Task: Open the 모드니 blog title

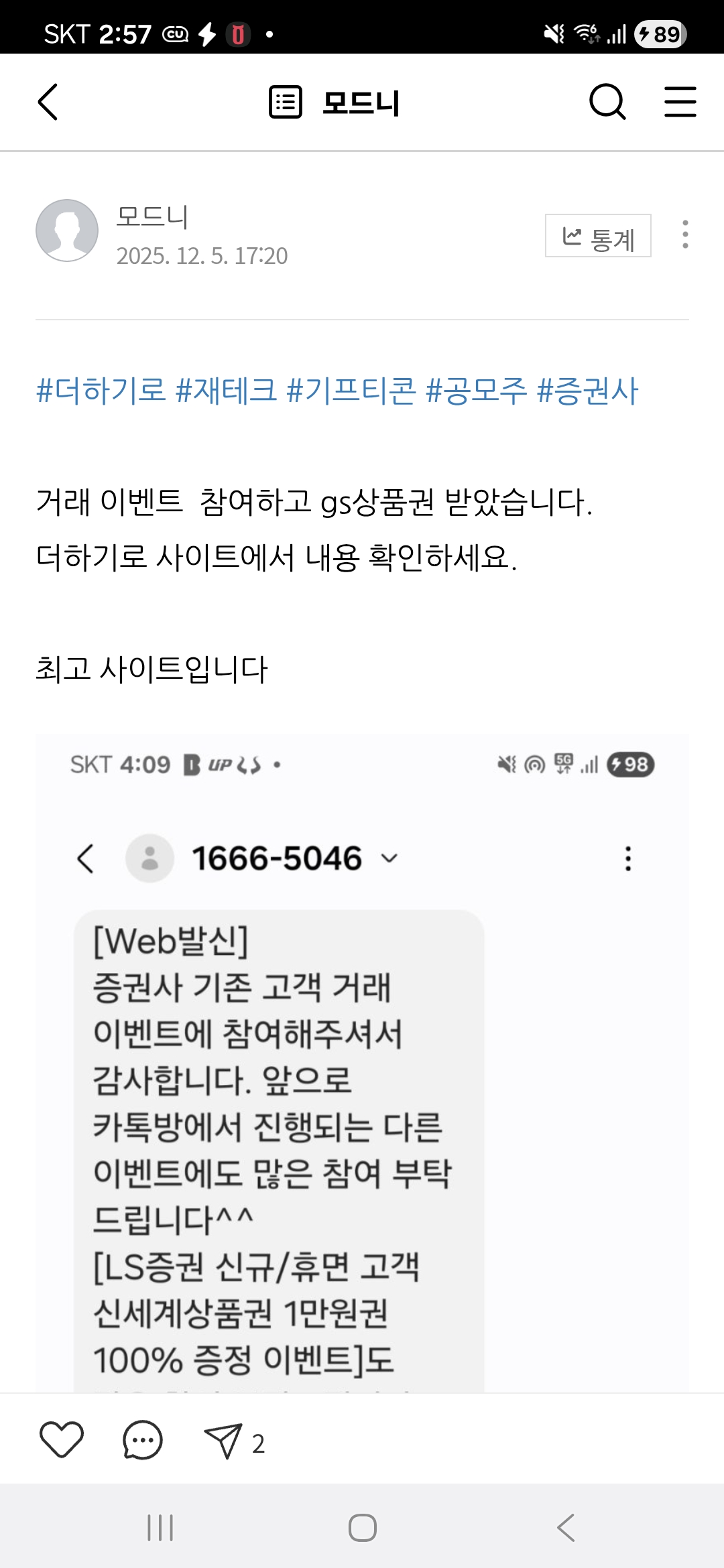Action: point(360,103)
